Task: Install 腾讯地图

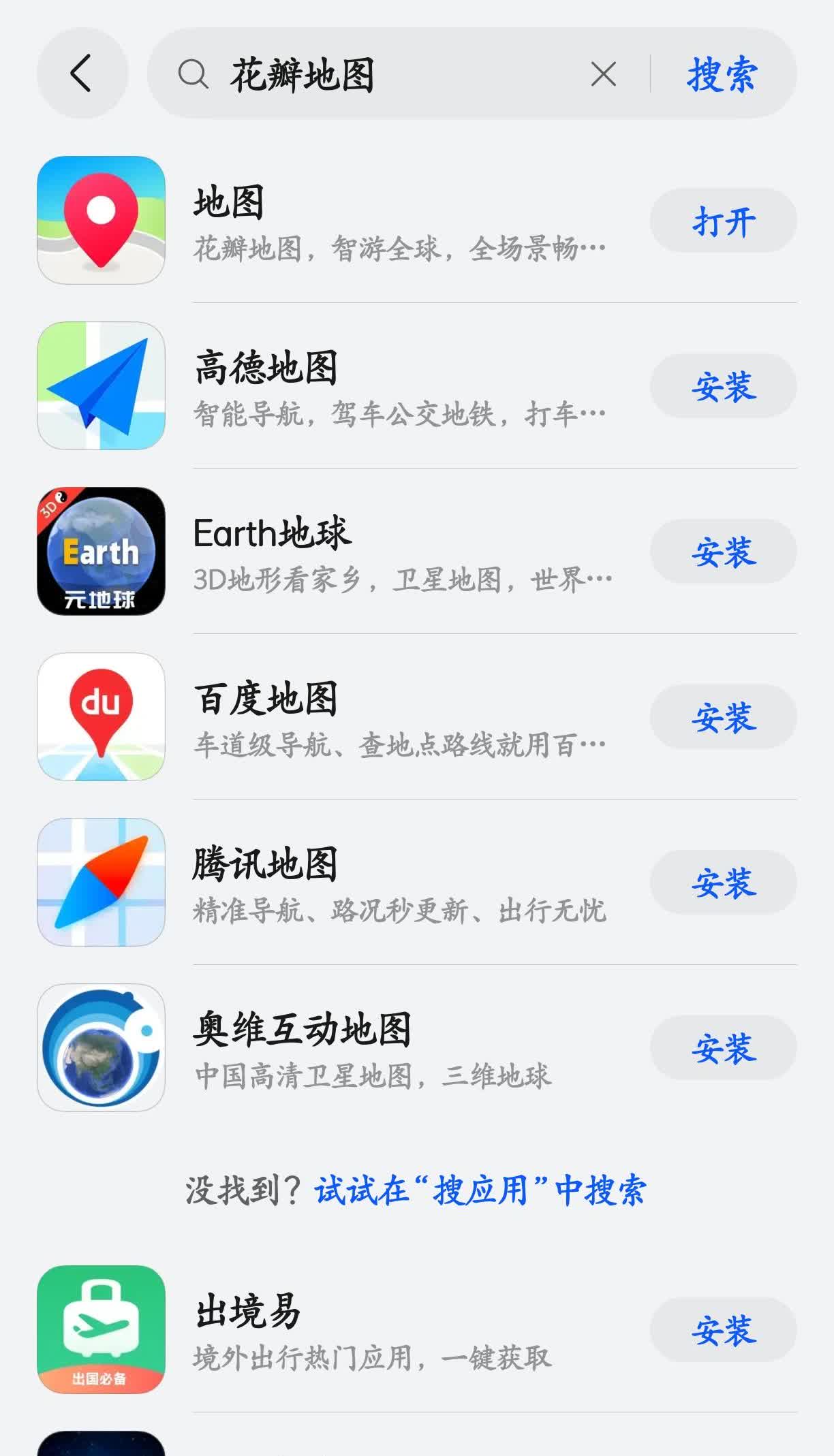Action: [723, 883]
